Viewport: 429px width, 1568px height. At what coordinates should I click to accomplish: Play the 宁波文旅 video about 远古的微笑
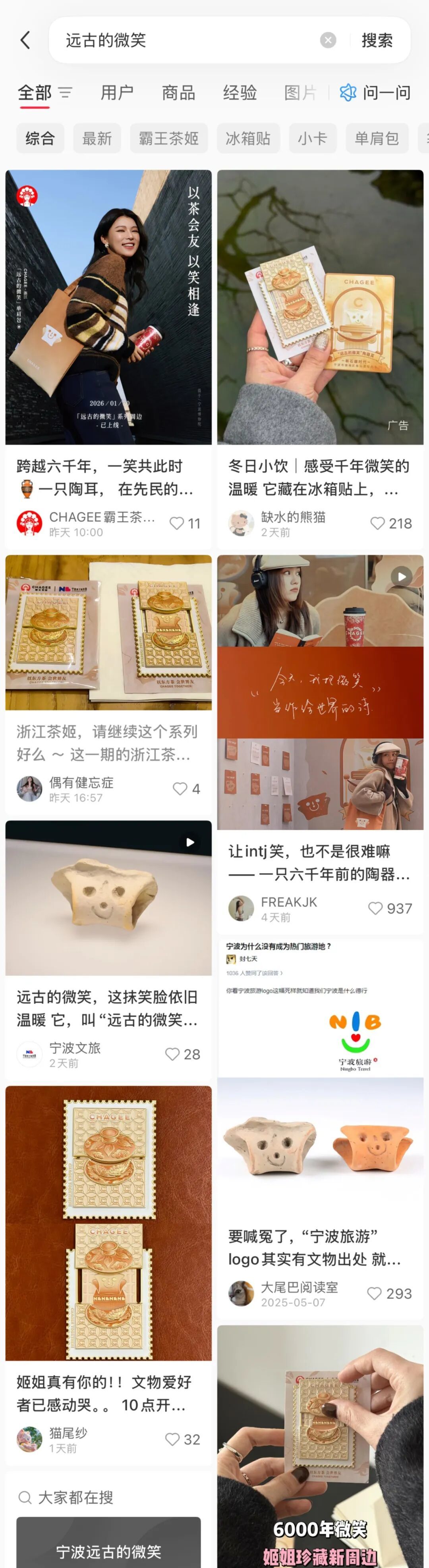[x=108, y=898]
